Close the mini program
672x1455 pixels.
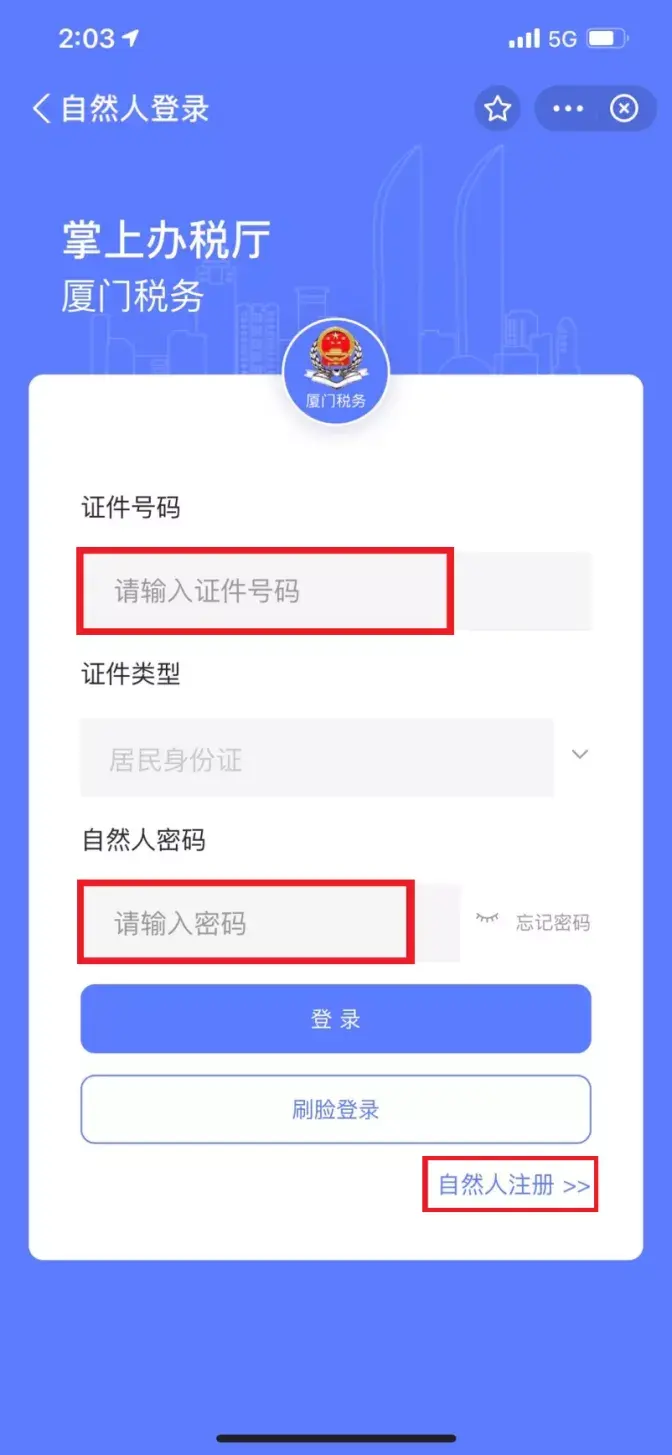pos(624,108)
